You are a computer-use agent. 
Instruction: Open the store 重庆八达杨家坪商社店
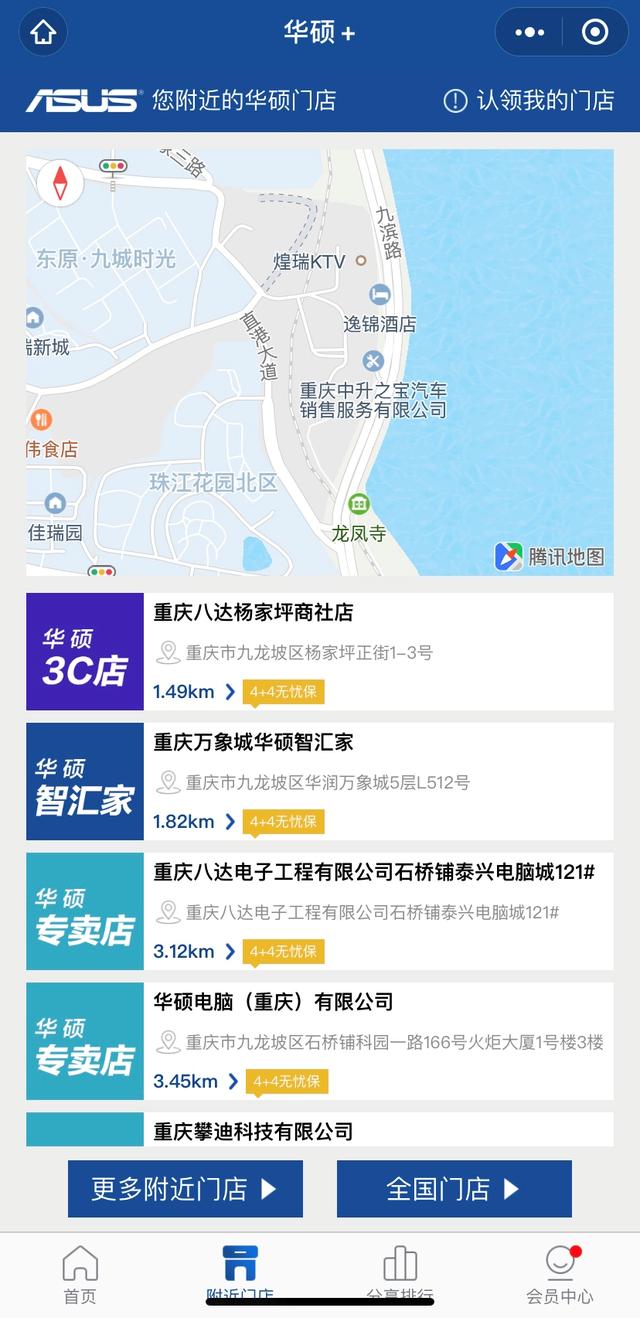tap(319, 651)
